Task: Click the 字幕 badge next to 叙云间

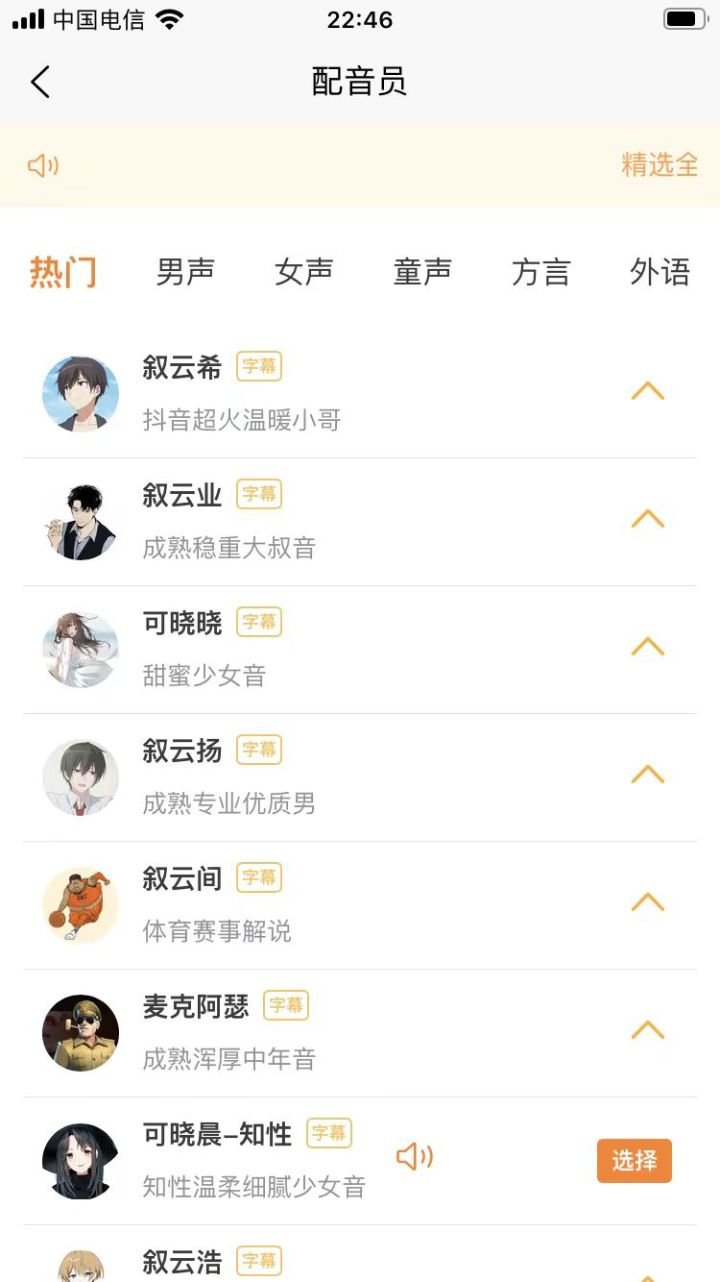Action: click(260, 878)
